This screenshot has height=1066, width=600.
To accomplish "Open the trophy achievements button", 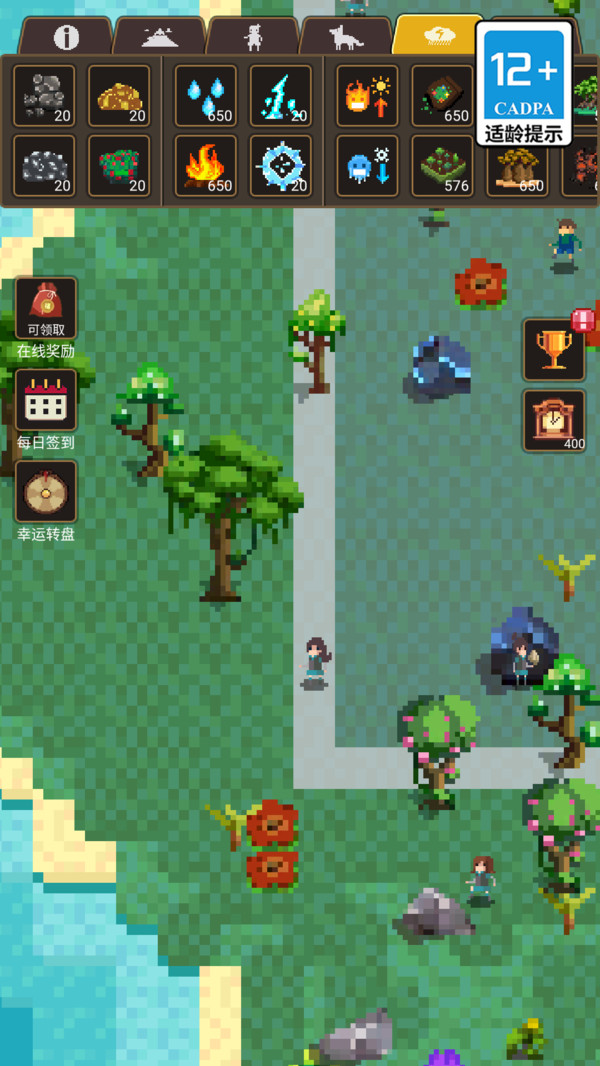I will coord(554,350).
